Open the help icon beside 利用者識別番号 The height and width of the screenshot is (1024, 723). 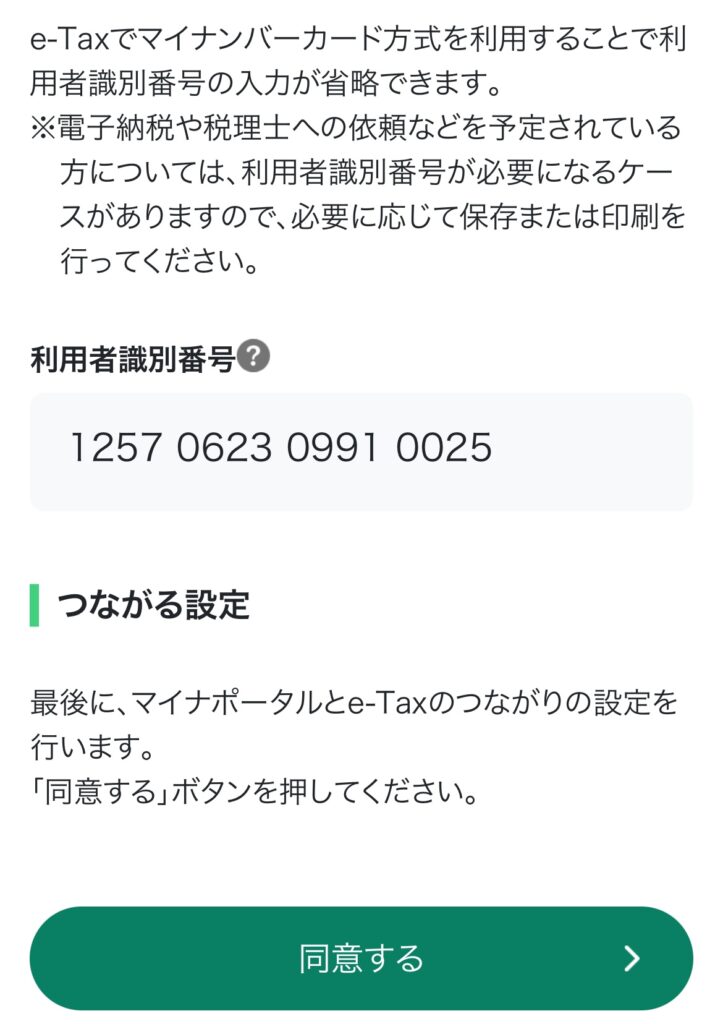[255, 356]
